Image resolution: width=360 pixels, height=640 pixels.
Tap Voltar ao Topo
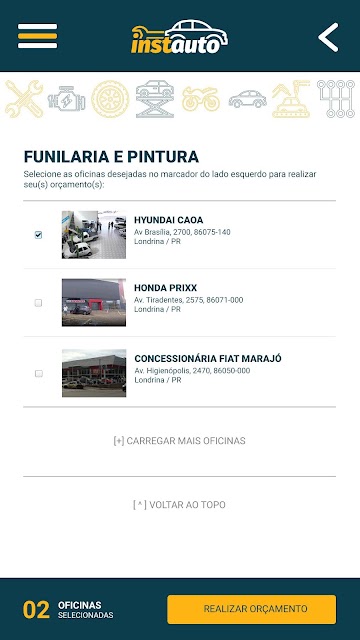pos(180,504)
